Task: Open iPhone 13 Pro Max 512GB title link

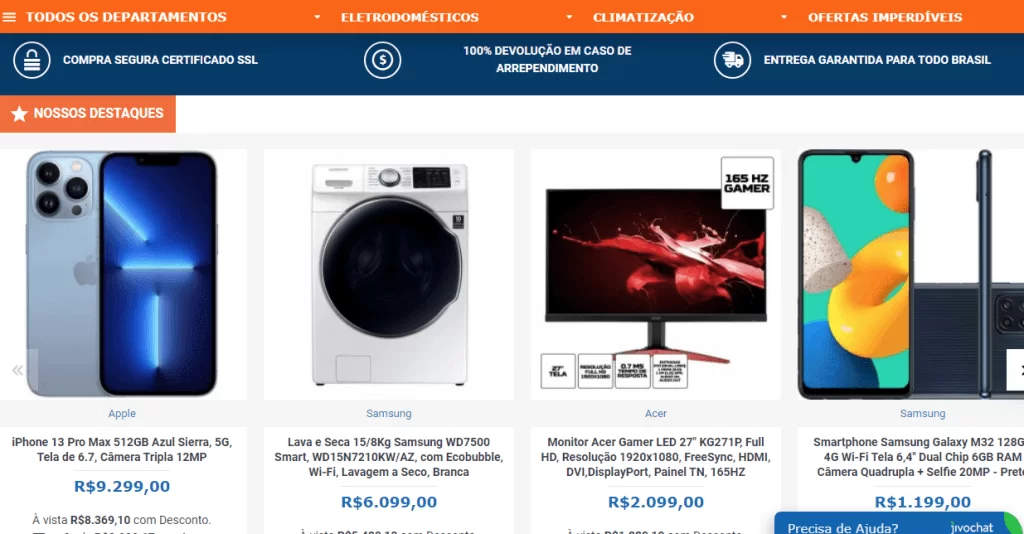Action: (x=122, y=449)
